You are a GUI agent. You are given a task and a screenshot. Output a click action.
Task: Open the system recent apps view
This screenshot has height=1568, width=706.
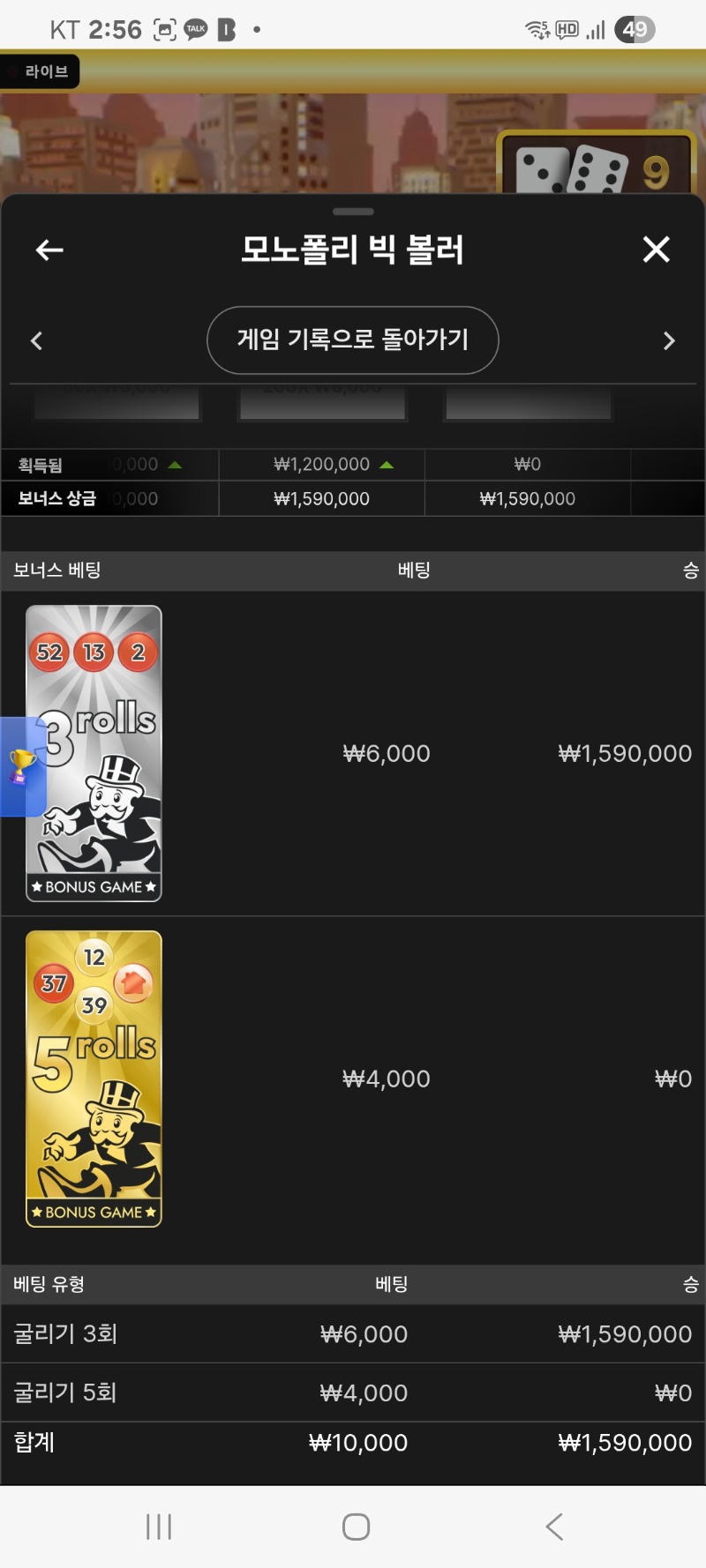(159, 1527)
